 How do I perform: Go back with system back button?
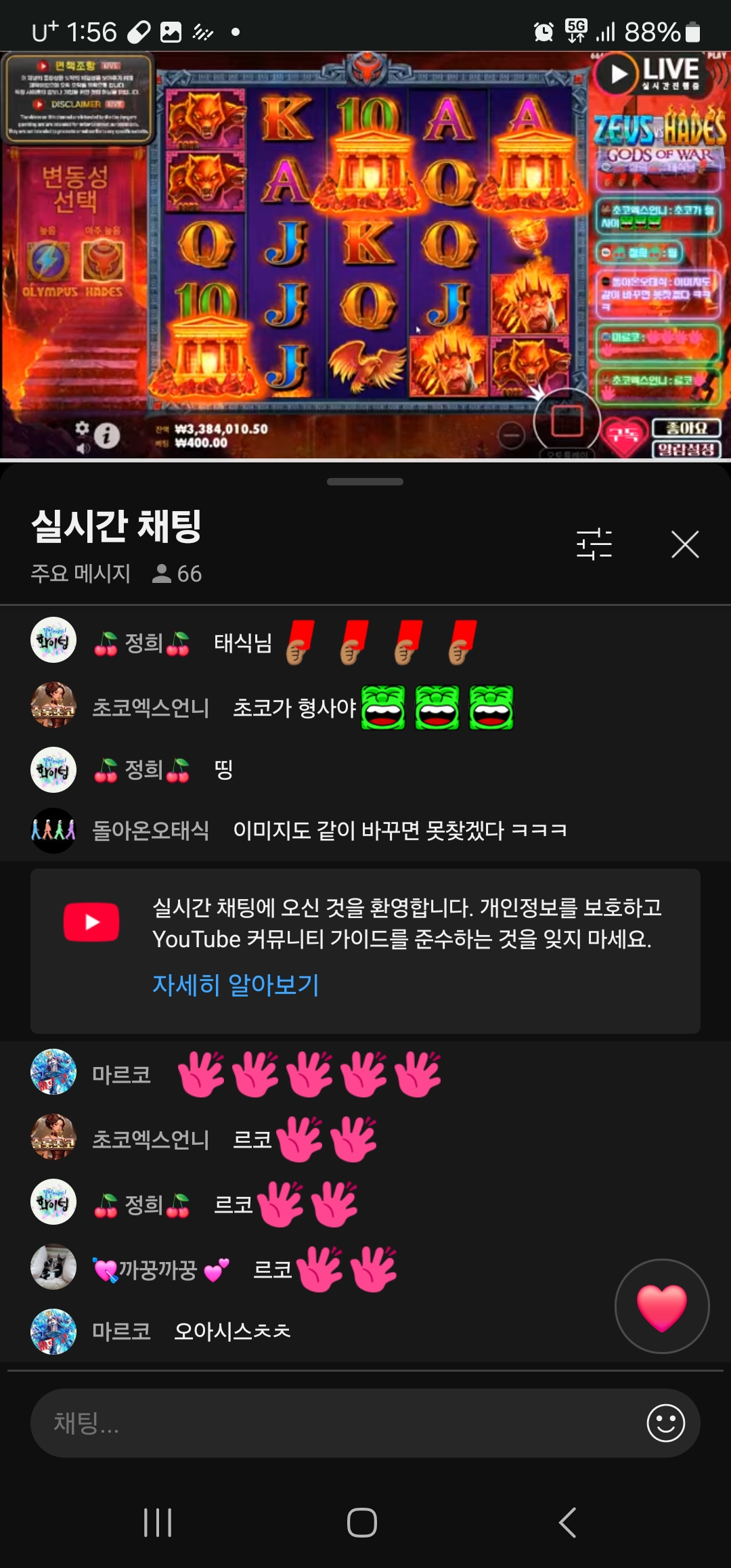(567, 1523)
